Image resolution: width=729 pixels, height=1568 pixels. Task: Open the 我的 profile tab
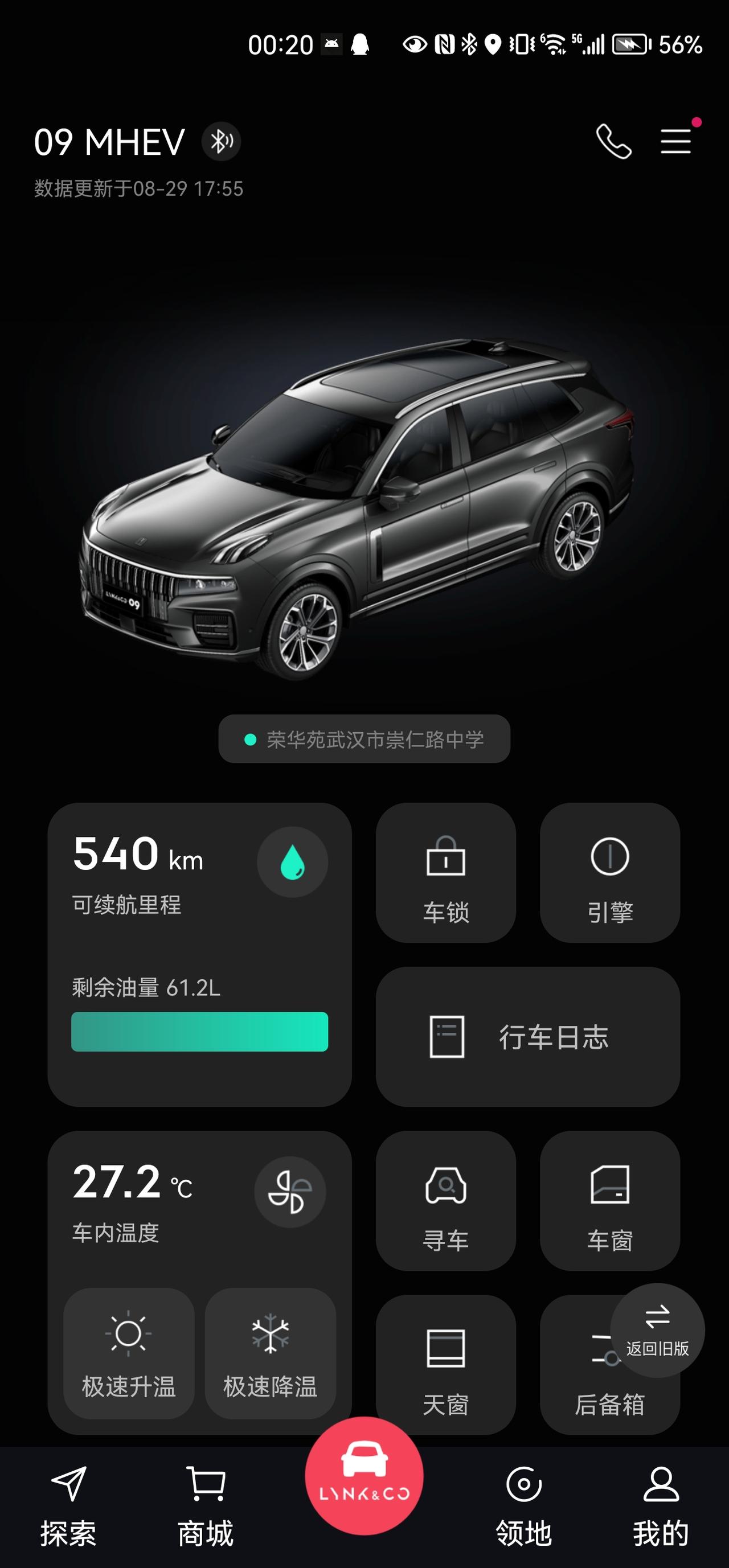[661, 1507]
